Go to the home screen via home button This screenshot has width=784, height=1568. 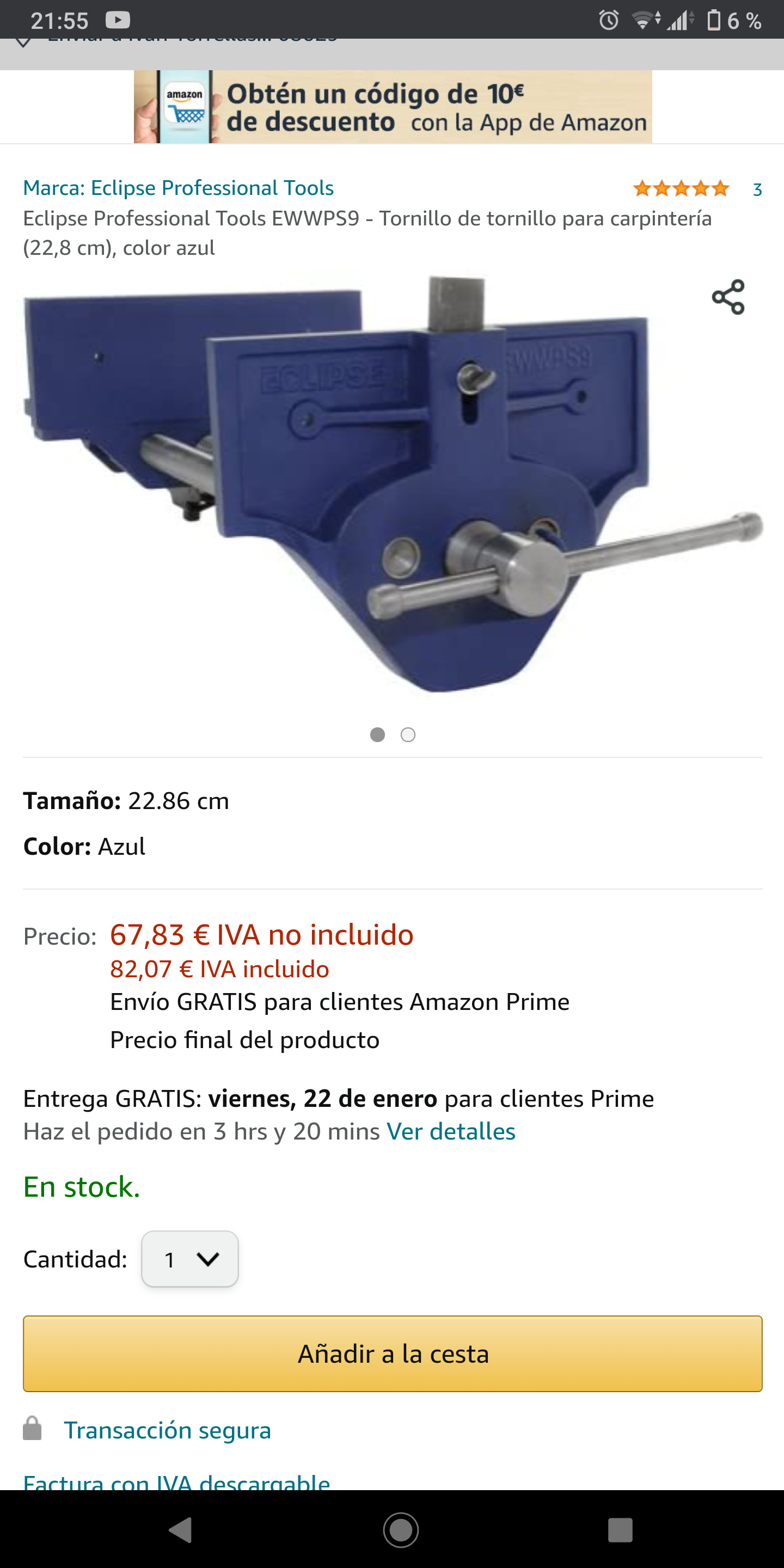click(401, 1530)
